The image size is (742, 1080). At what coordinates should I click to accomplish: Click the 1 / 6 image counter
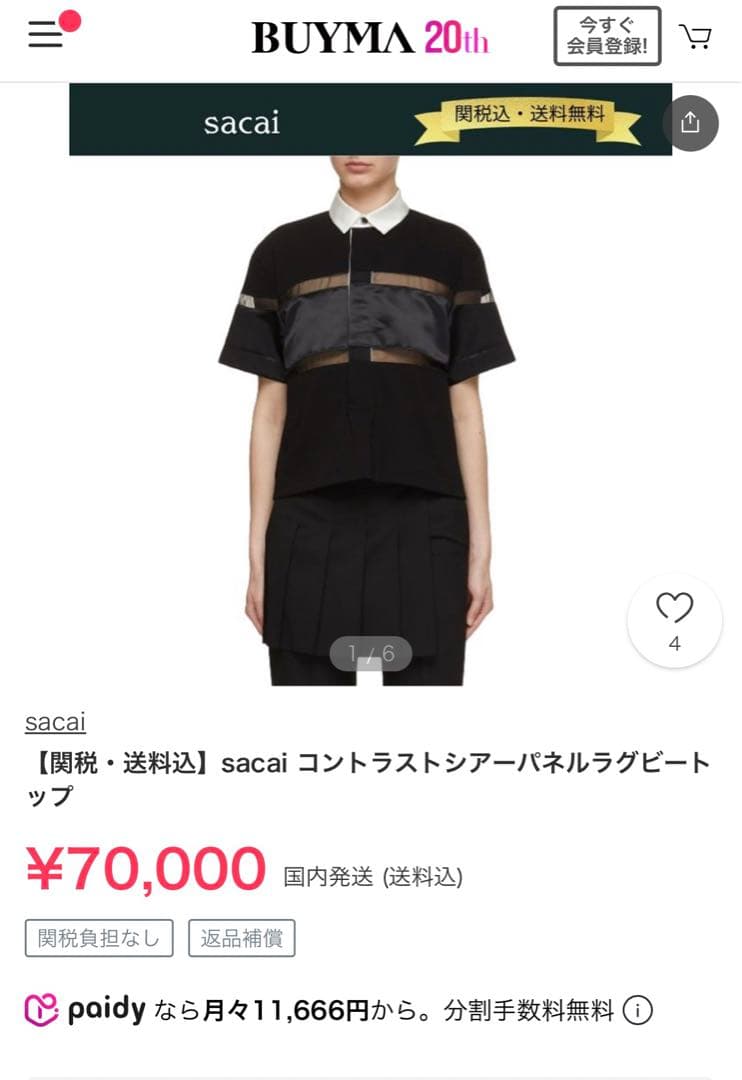pos(371,652)
